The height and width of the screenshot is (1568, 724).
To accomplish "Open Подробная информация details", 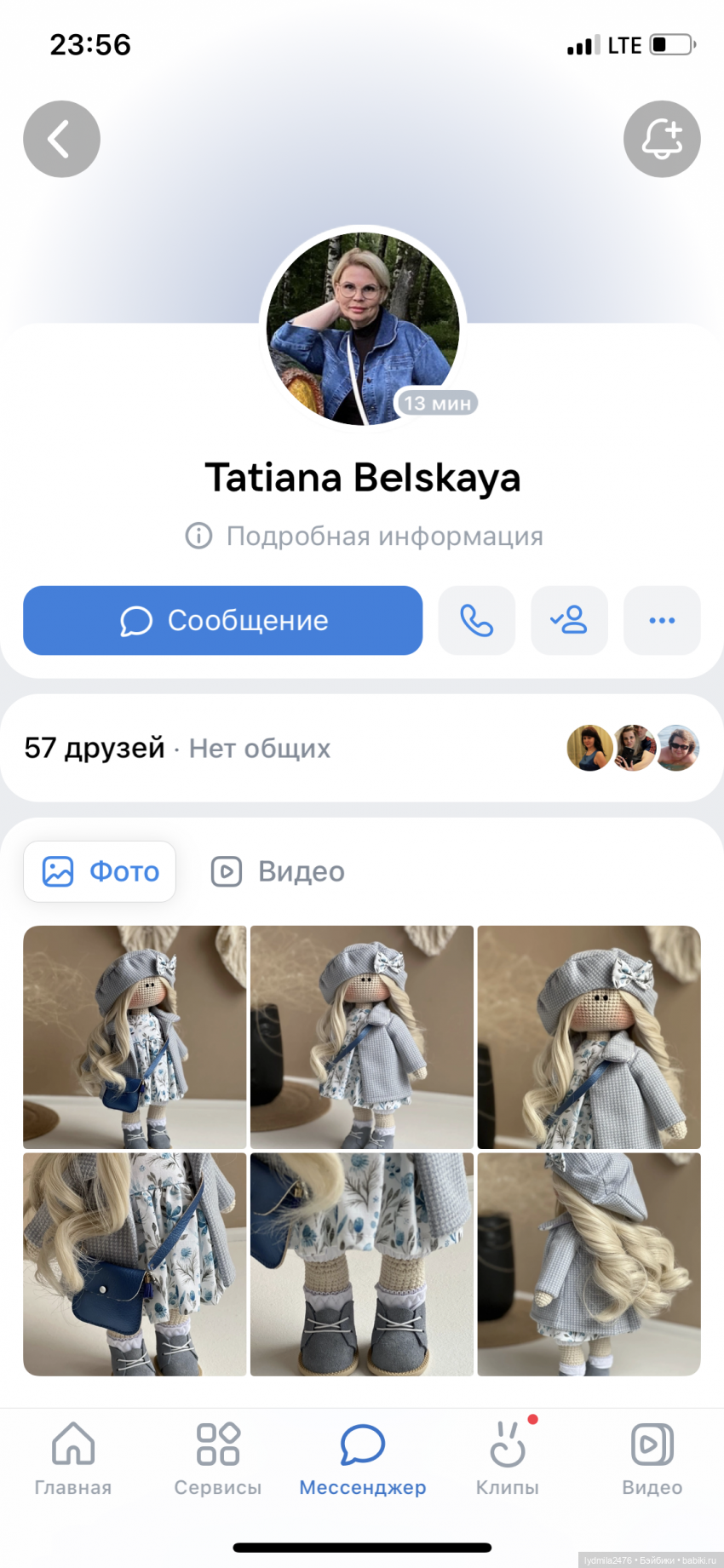I will click(362, 536).
